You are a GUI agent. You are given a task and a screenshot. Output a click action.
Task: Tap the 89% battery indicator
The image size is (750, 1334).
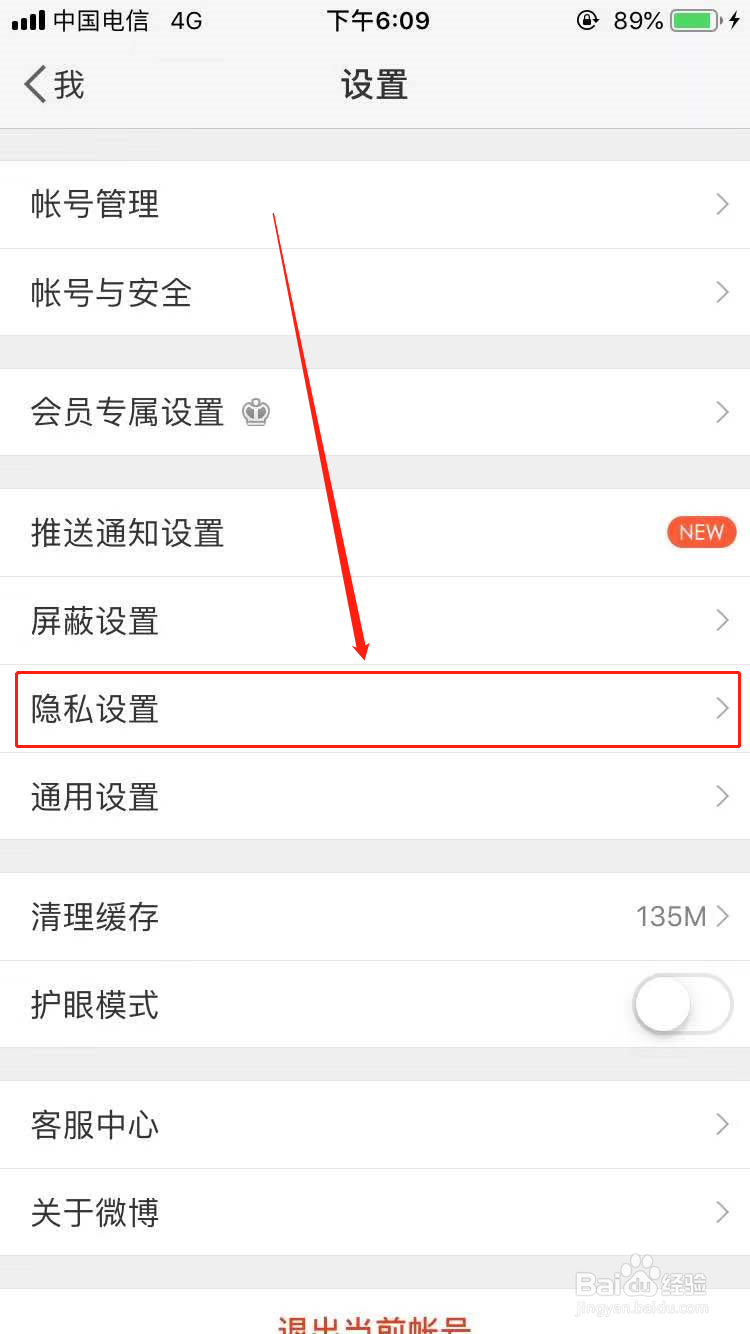pos(638,20)
